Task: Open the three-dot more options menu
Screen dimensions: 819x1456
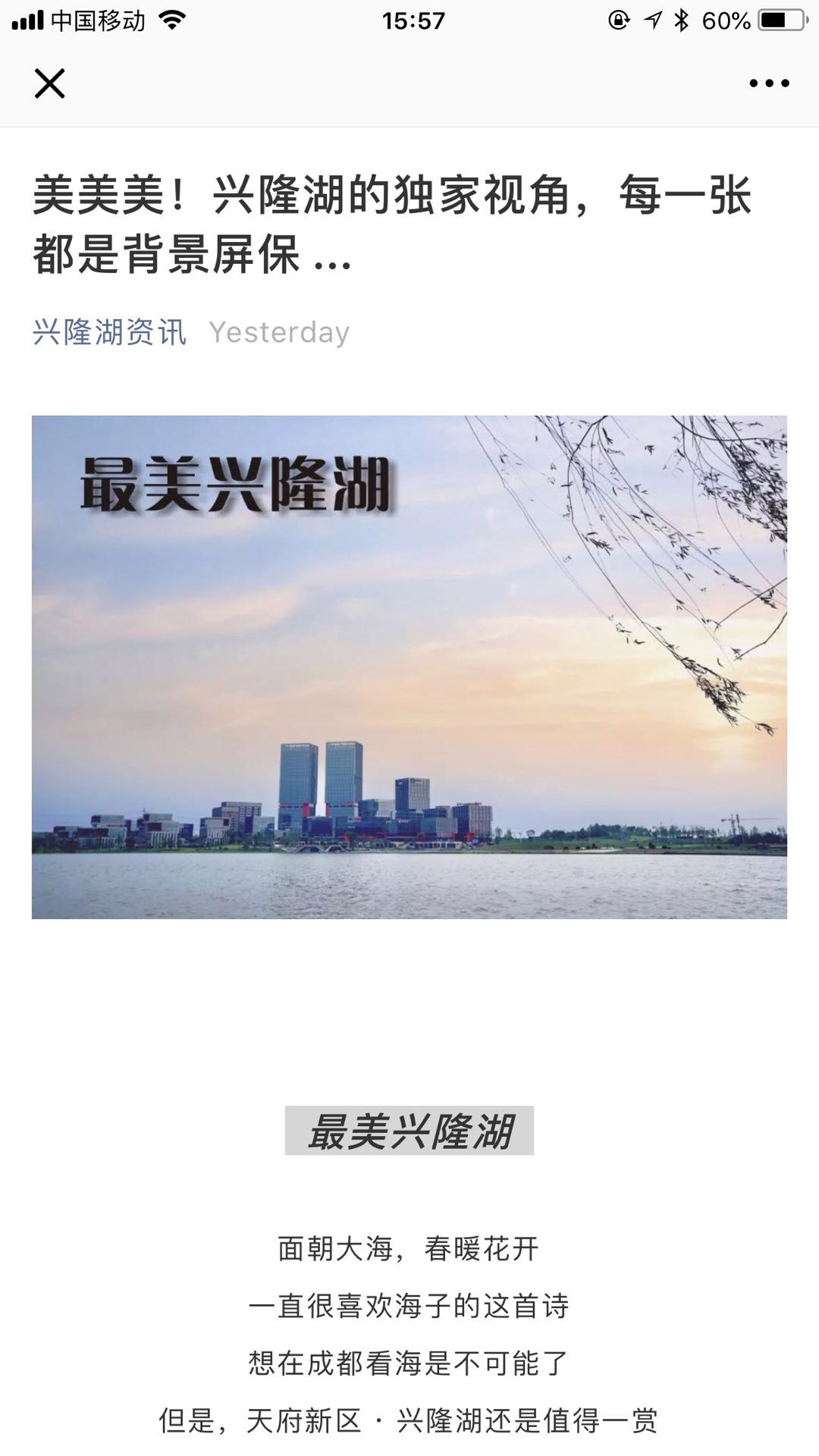Action: point(769,83)
